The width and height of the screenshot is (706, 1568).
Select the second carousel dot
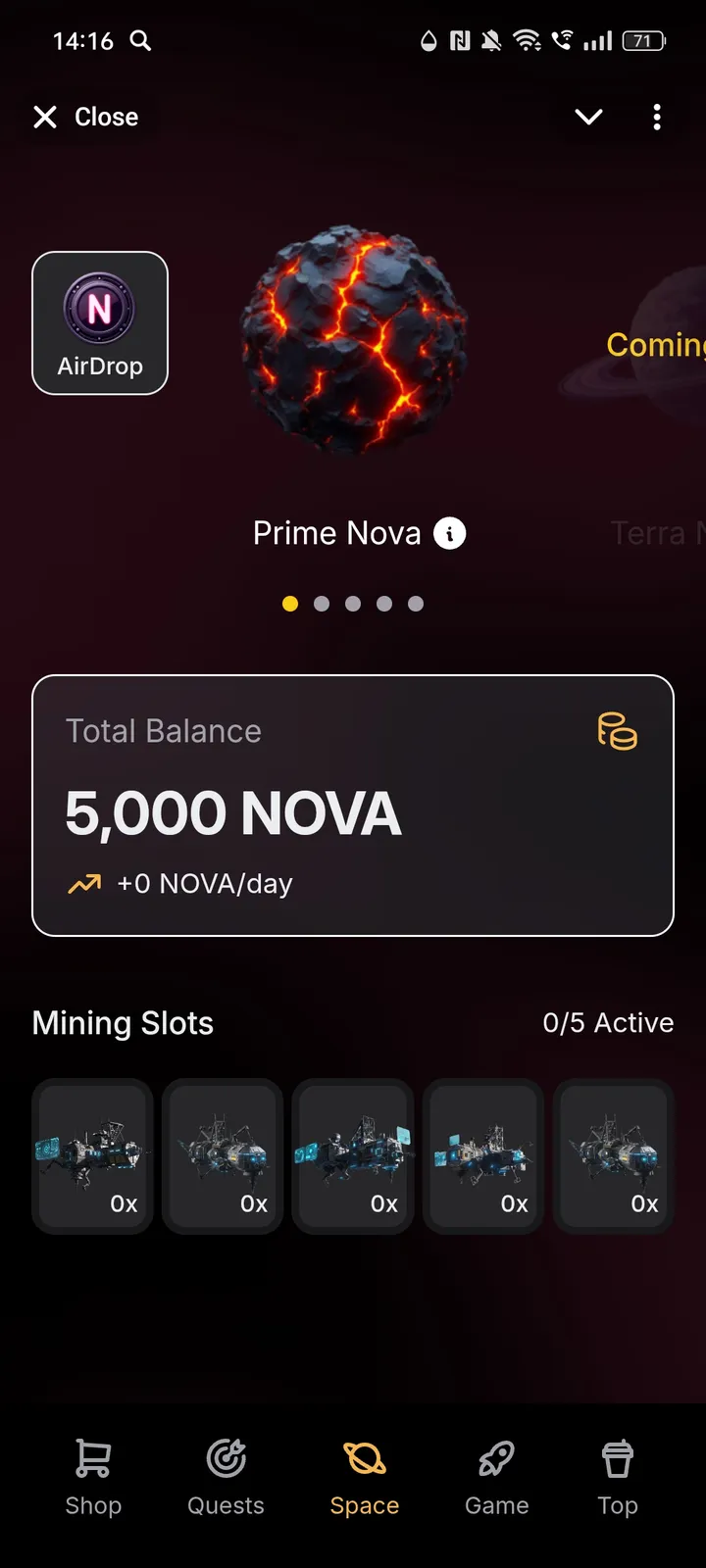tap(321, 604)
